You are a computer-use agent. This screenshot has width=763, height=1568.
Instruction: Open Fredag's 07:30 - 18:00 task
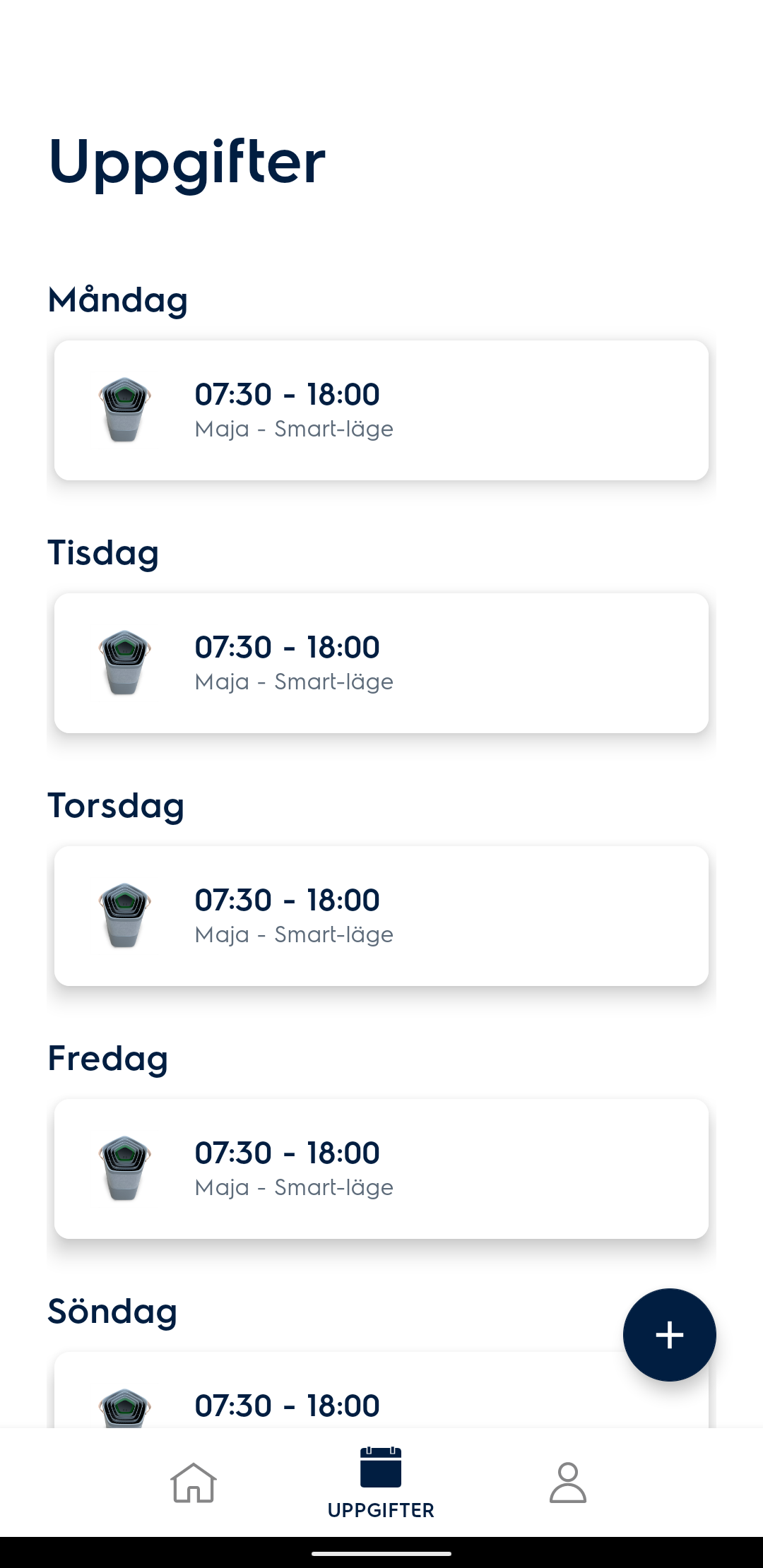pos(381,1169)
